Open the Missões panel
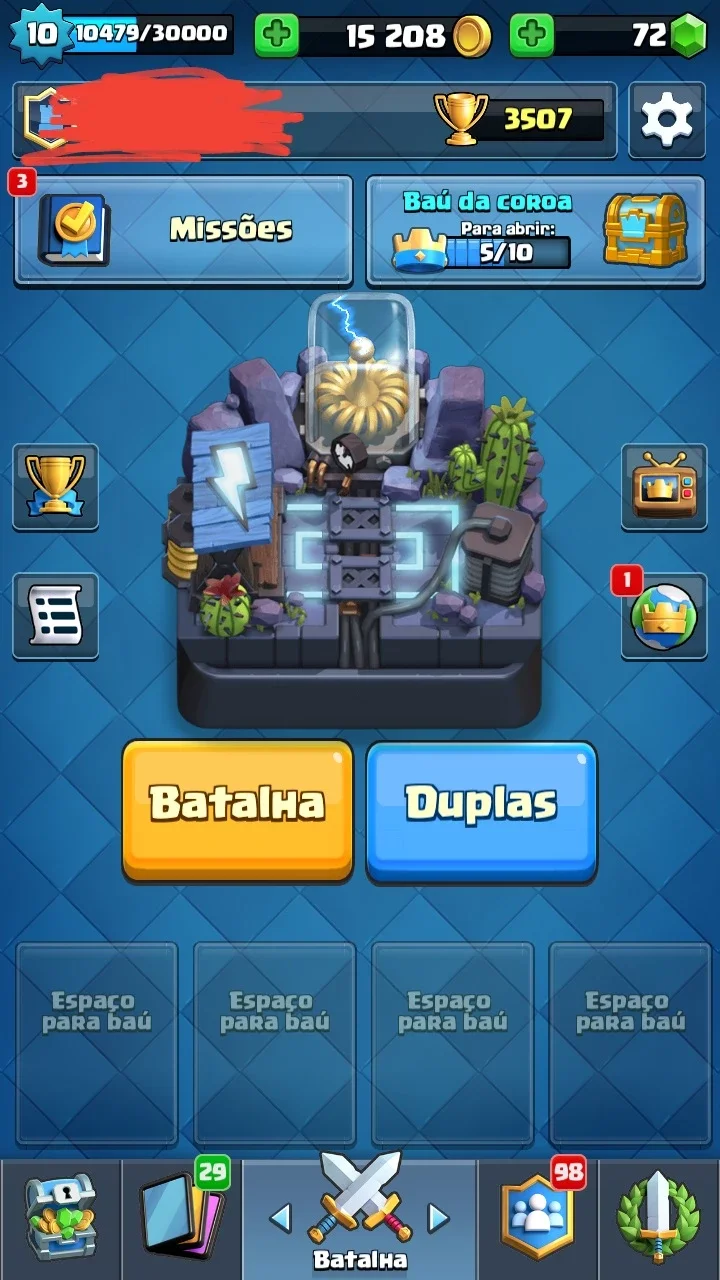Image resolution: width=720 pixels, height=1280 pixels. pos(183,230)
